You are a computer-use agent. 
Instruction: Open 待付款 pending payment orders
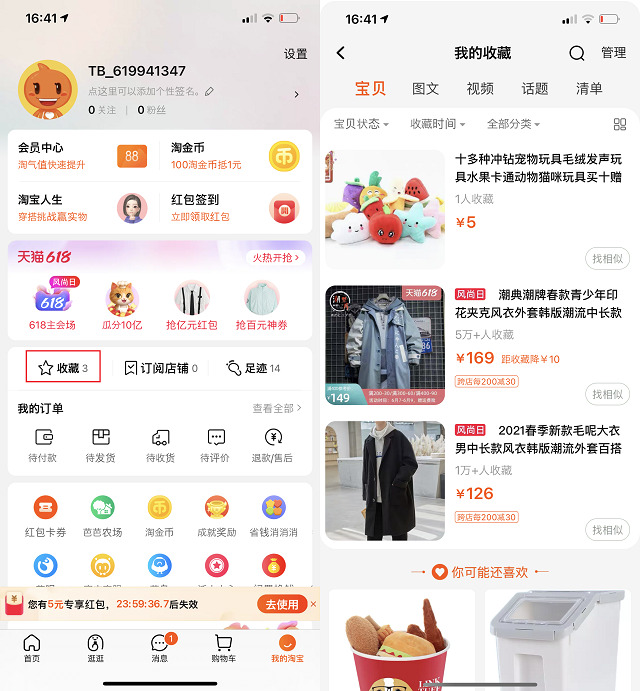click(x=43, y=445)
